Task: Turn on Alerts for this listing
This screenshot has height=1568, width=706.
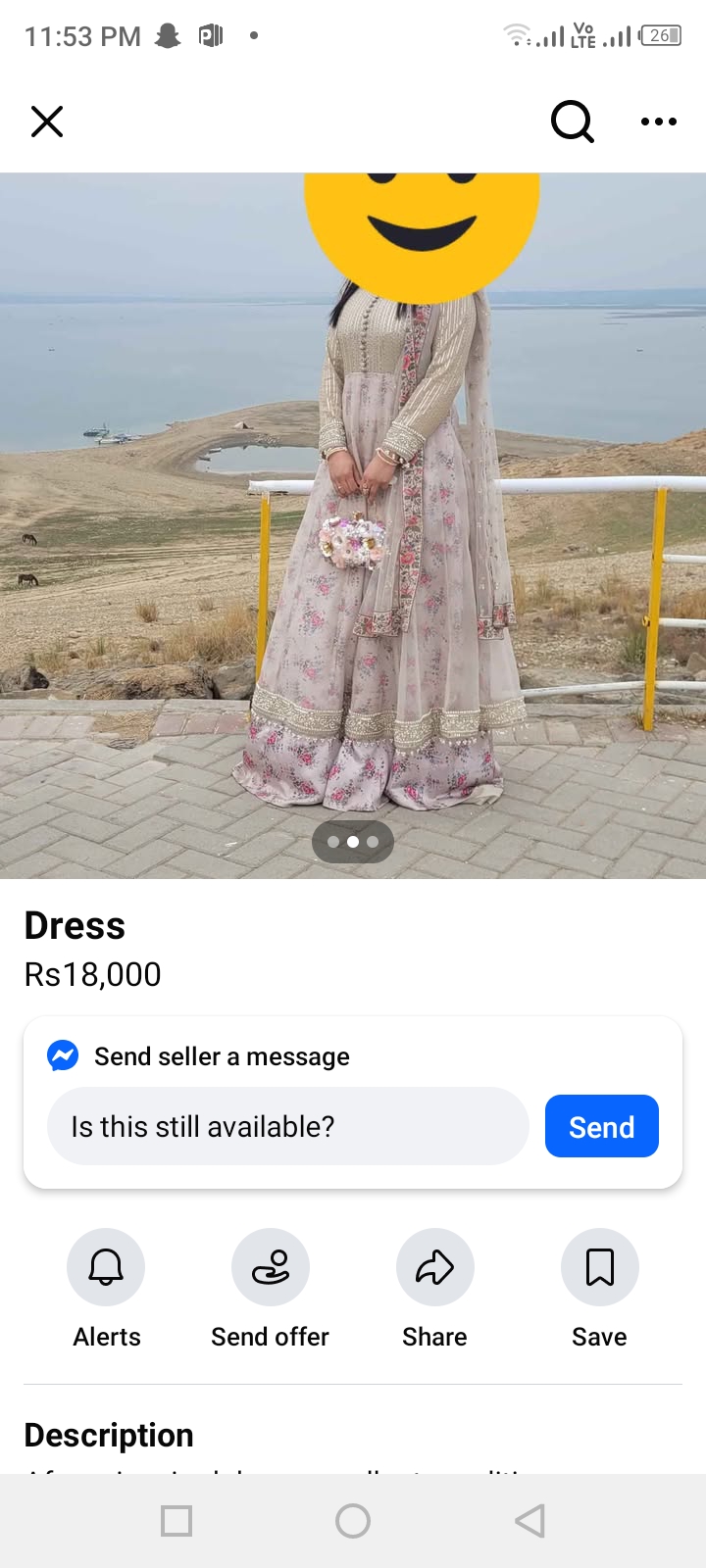Action: pyautogui.click(x=106, y=1267)
